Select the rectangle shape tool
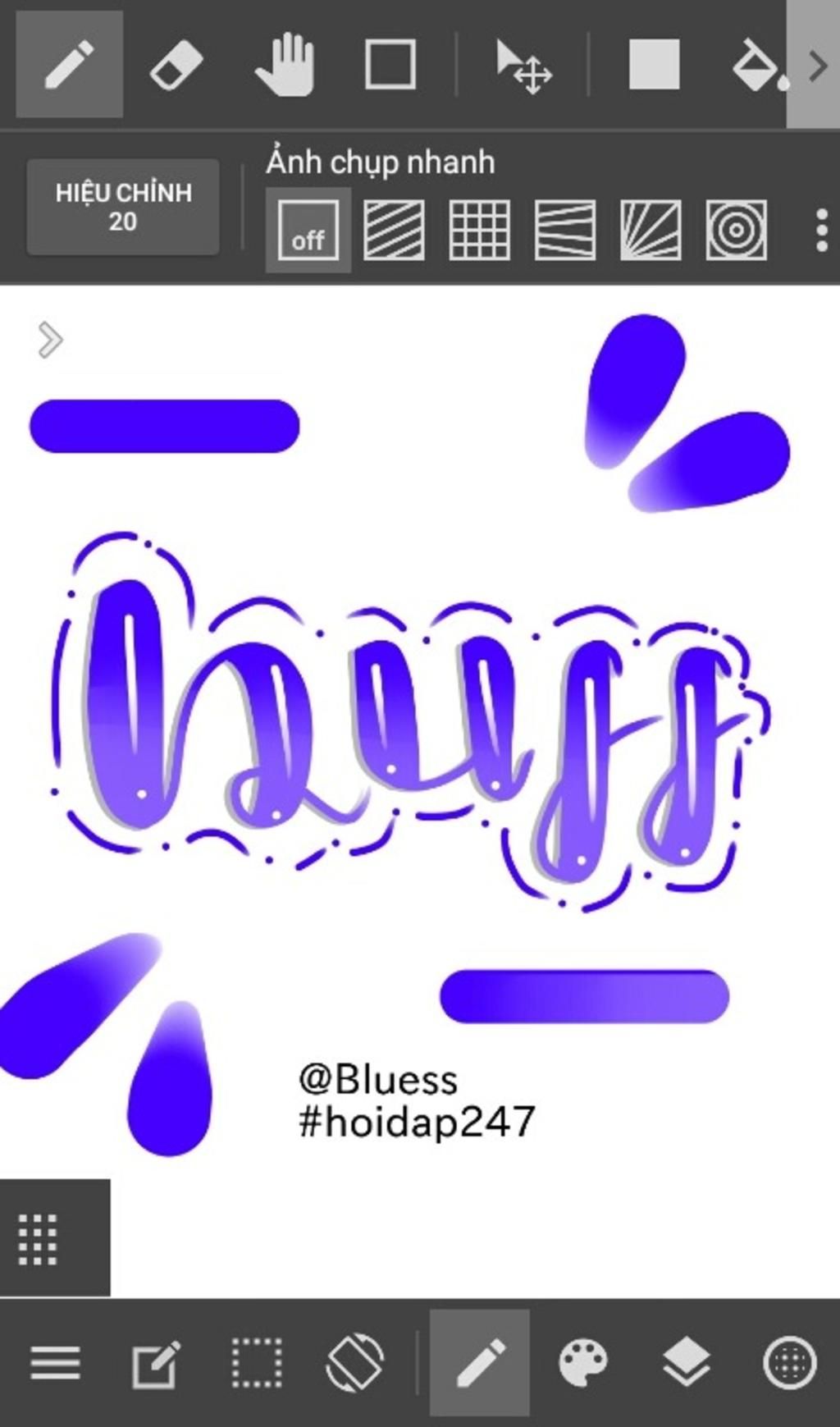This screenshot has height=1427, width=840. click(390, 65)
